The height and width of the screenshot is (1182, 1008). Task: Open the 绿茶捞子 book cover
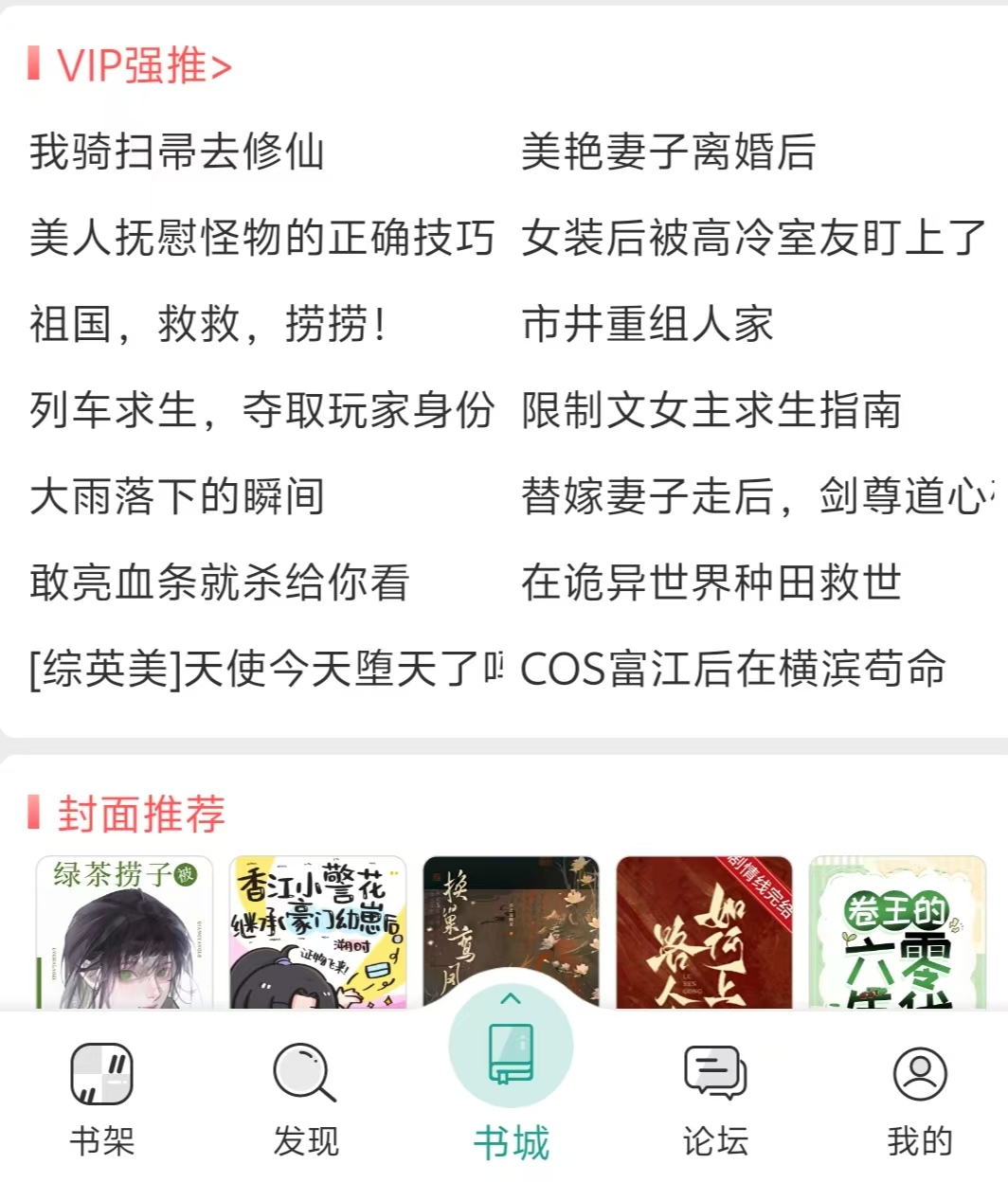point(124,933)
